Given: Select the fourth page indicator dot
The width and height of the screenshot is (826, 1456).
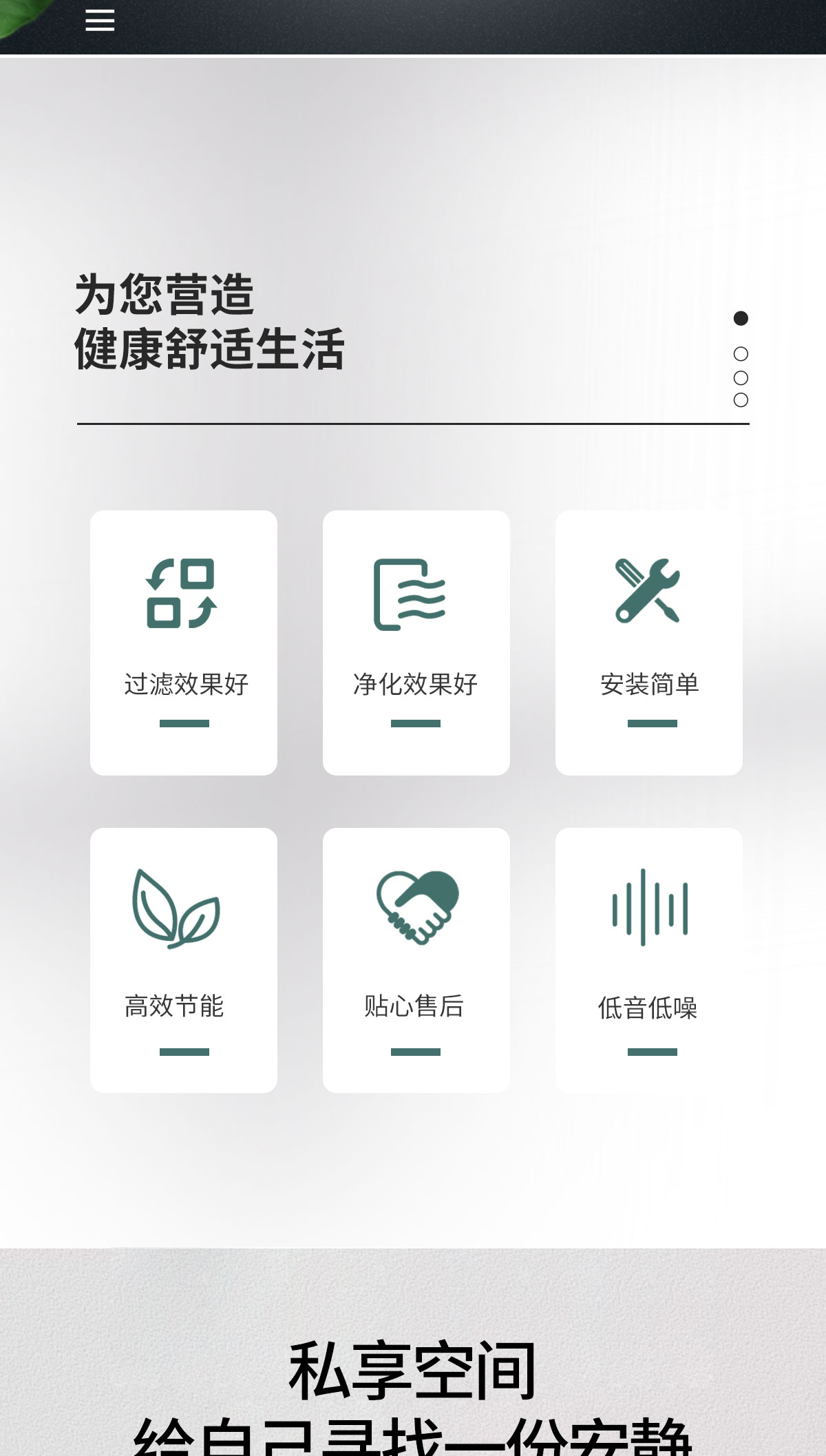Looking at the screenshot, I should 741,400.
